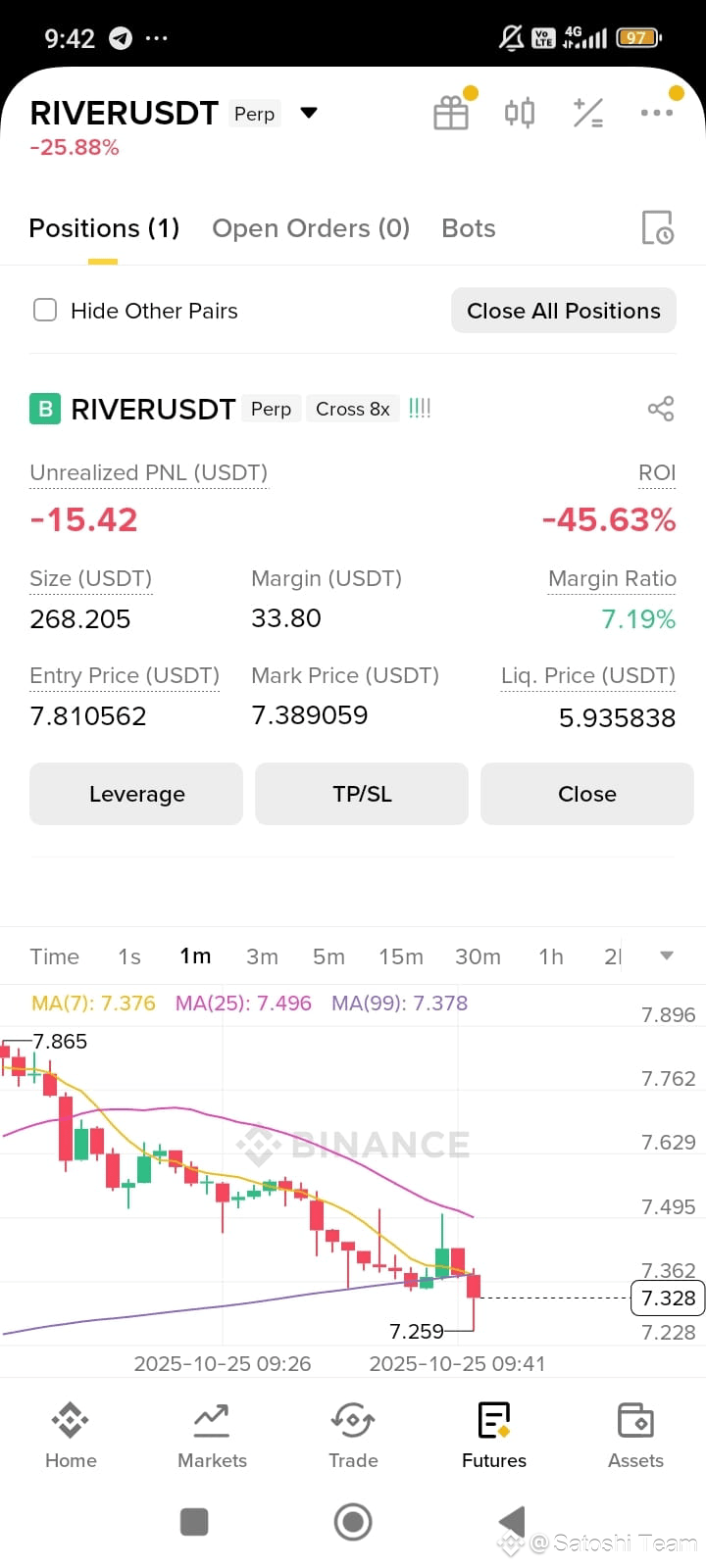706x1568 pixels.
Task: Open the calculator icon
Action: [x=588, y=114]
